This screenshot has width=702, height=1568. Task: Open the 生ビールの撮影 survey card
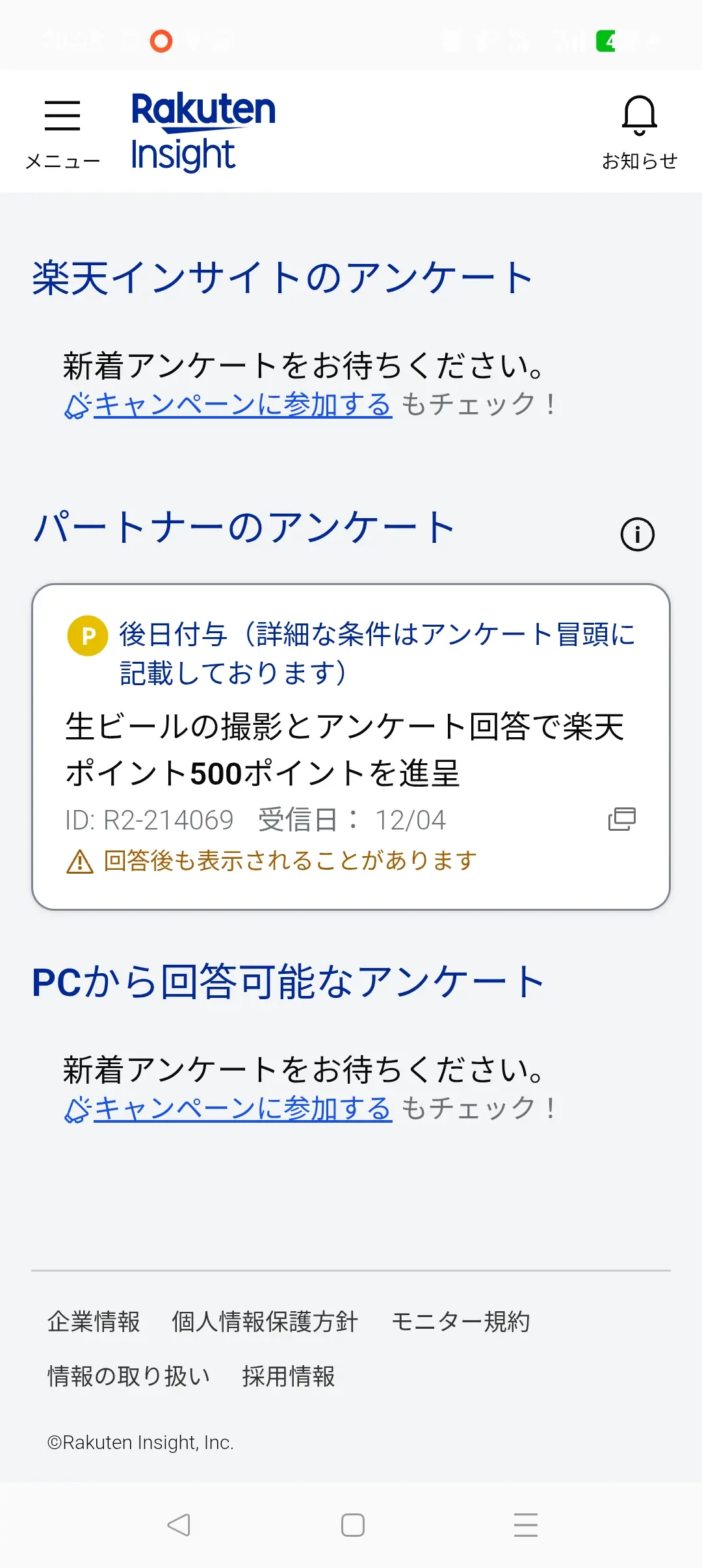344,749
